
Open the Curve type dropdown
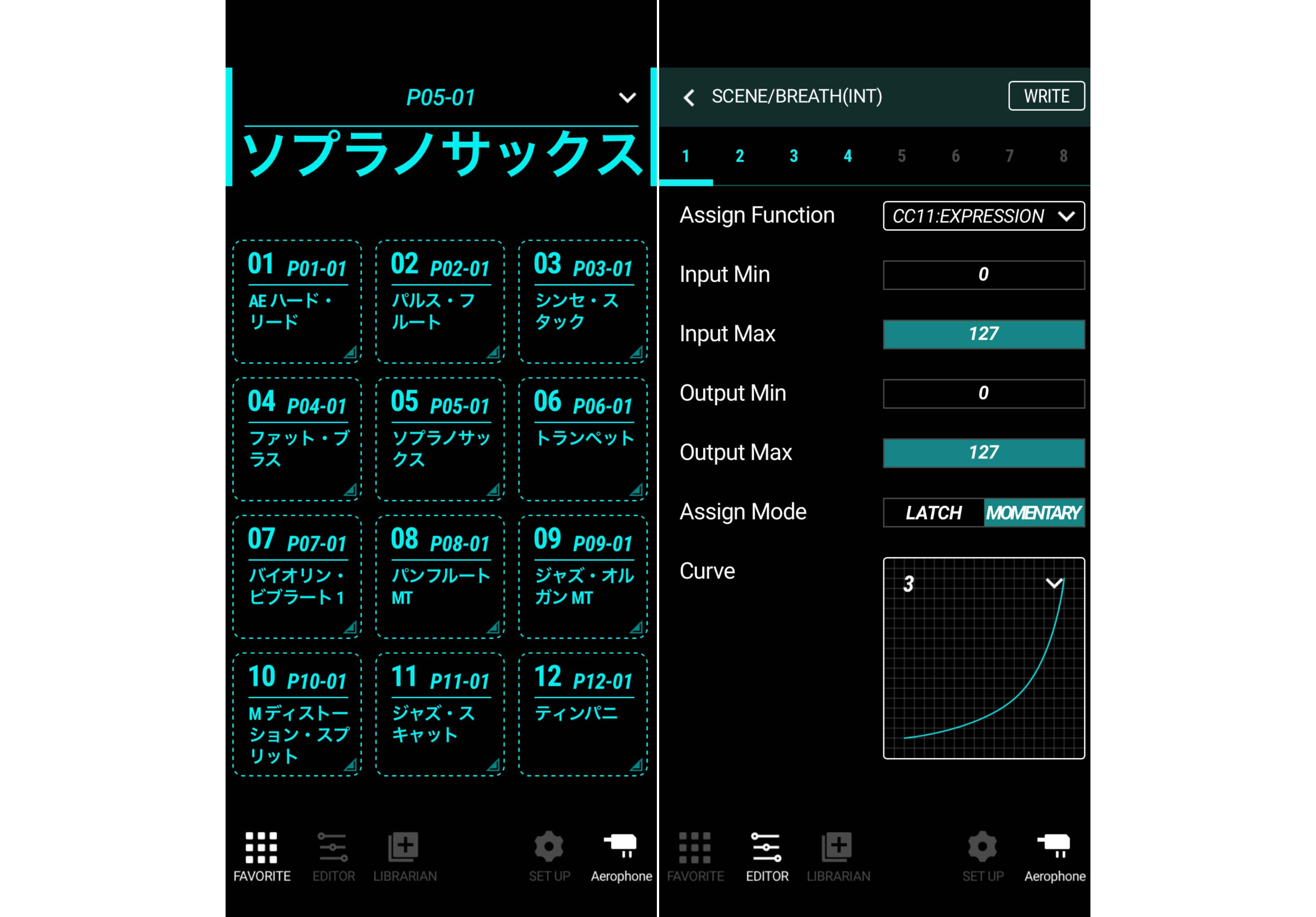point(1053,583)
